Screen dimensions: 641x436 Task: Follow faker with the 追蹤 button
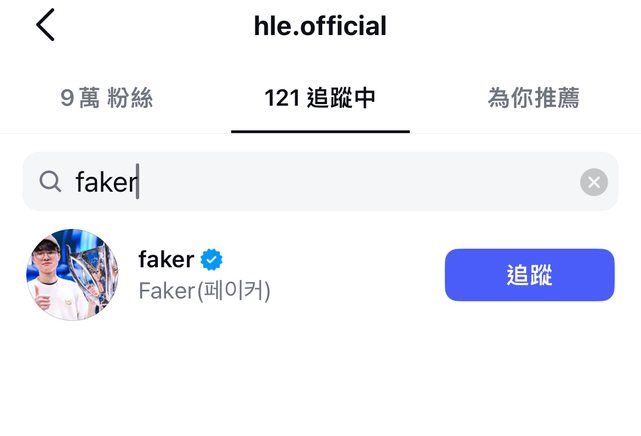(x=529, y=275)
